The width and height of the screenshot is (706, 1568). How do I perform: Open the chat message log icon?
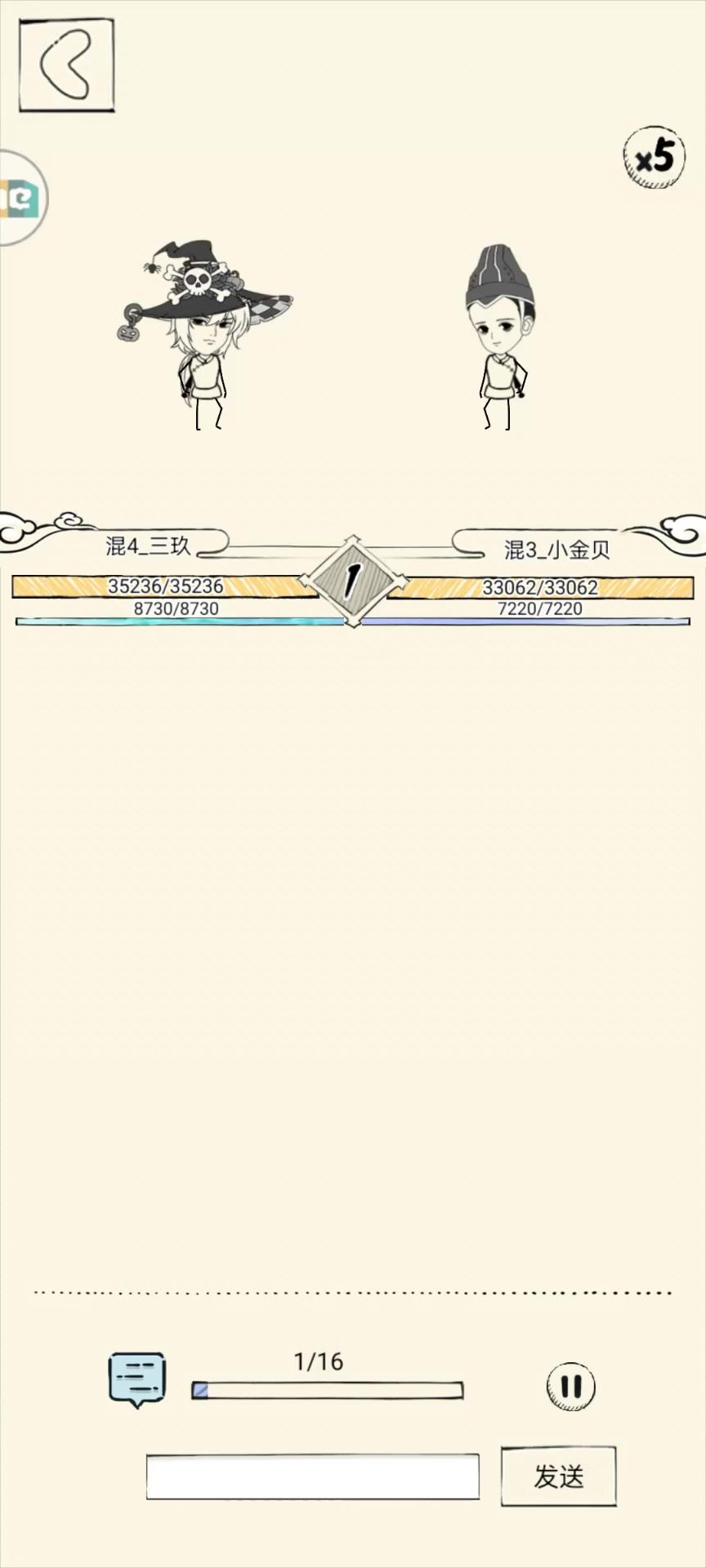click(137, 1379)
